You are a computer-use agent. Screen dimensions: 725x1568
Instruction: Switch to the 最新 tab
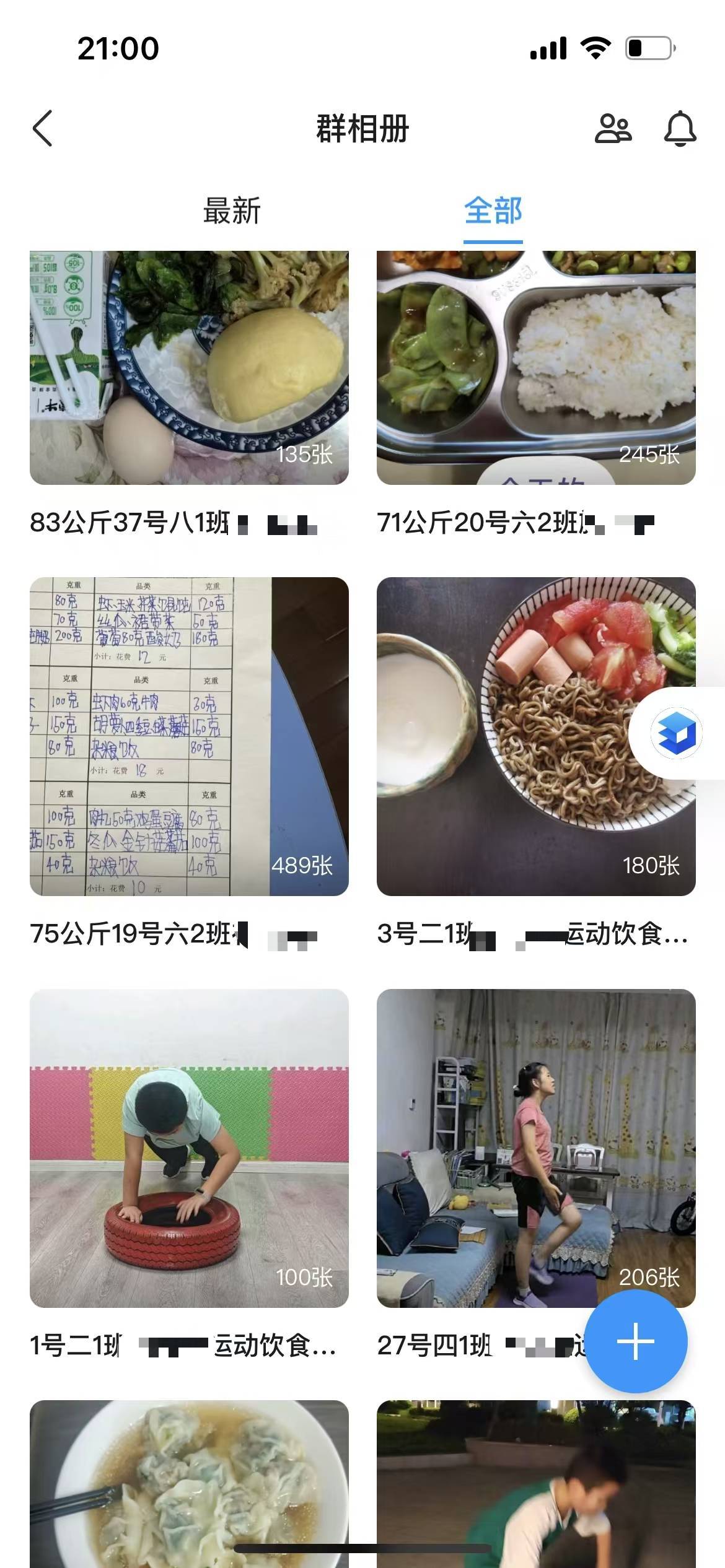[x=232, y=211]
